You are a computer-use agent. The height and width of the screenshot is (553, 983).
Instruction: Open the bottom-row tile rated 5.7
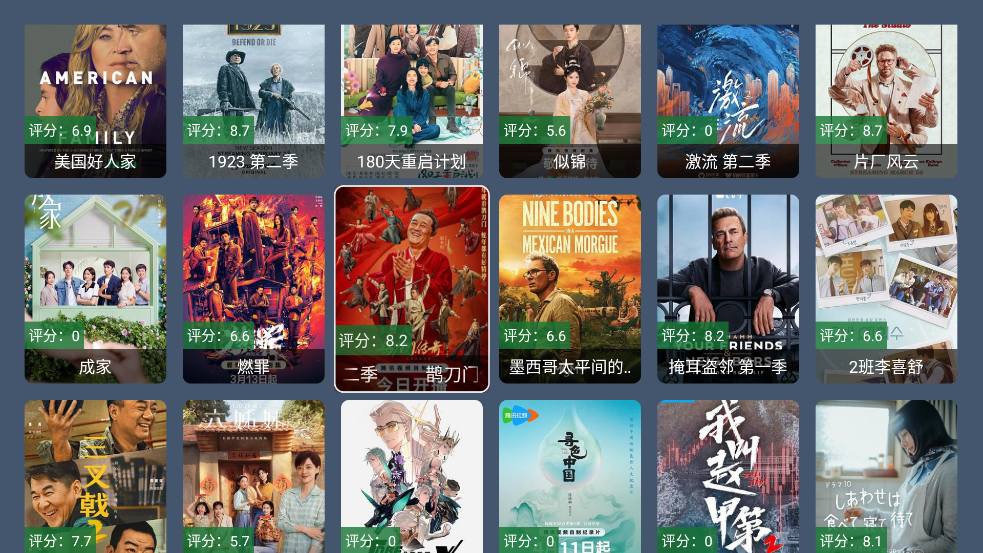point(253,476)
